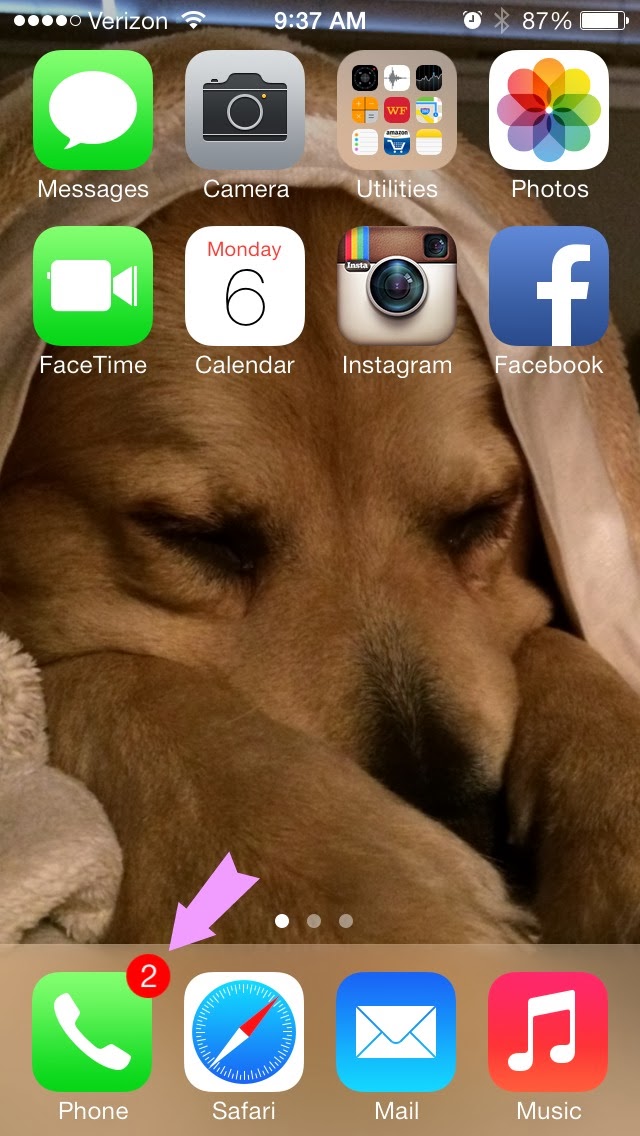The width and height of the screenshot is (640, 1136).
Task: Check the Mail app
Action: point(397,1031)
